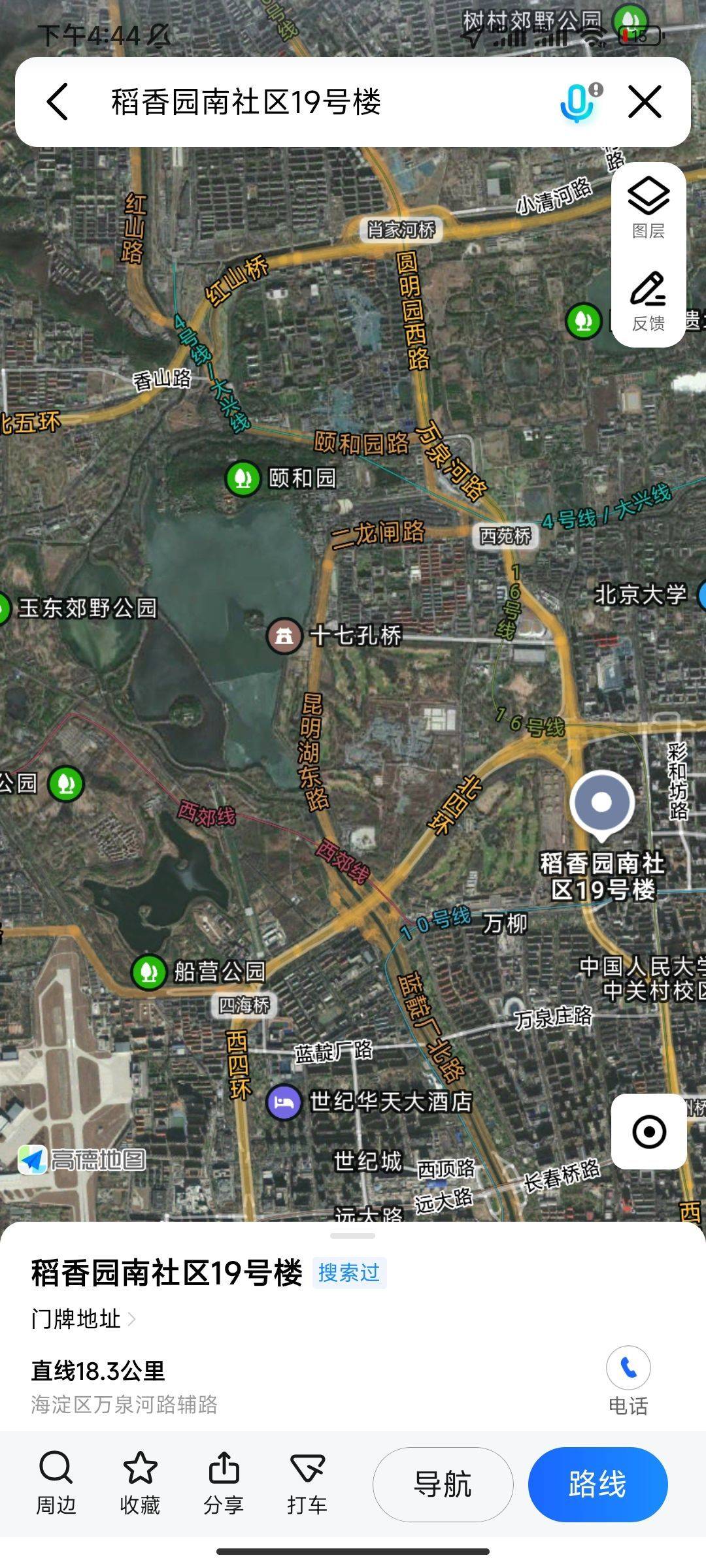
Task: Open 反馈 feedback
Action: point(648,302)
